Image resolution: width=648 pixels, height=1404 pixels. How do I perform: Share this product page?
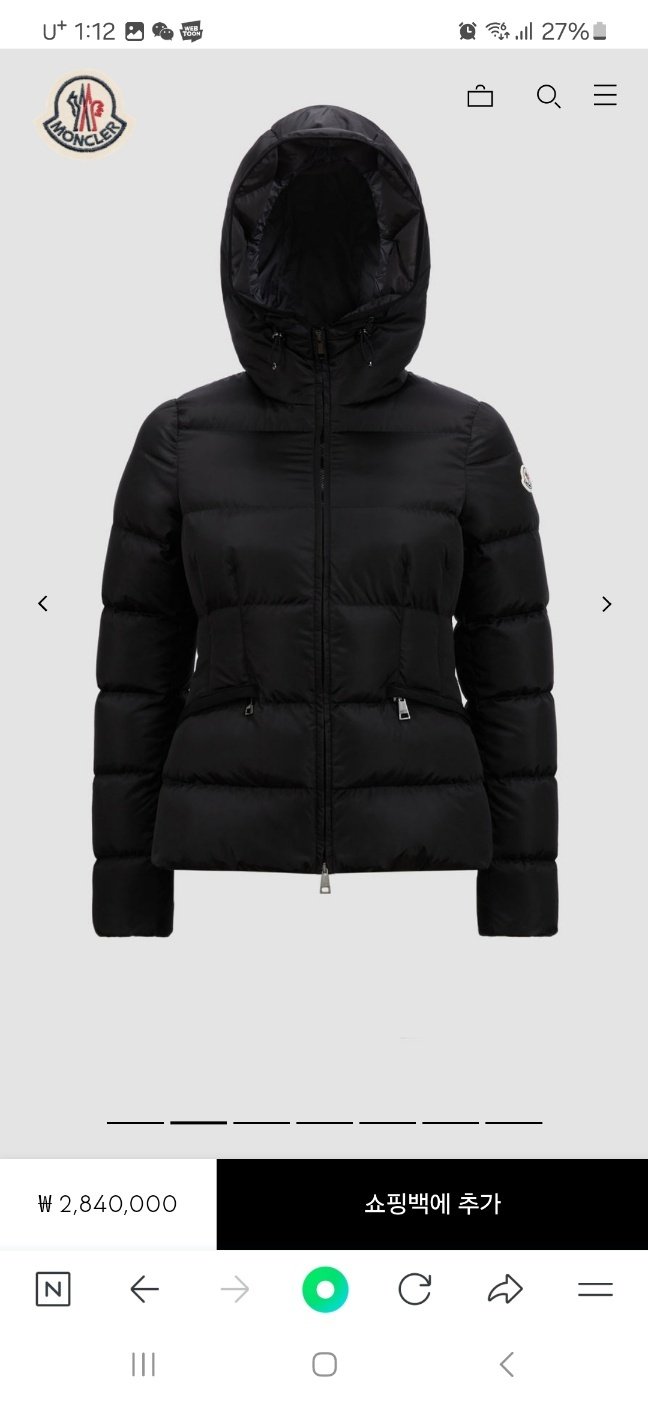click(x=505, y=1289)
